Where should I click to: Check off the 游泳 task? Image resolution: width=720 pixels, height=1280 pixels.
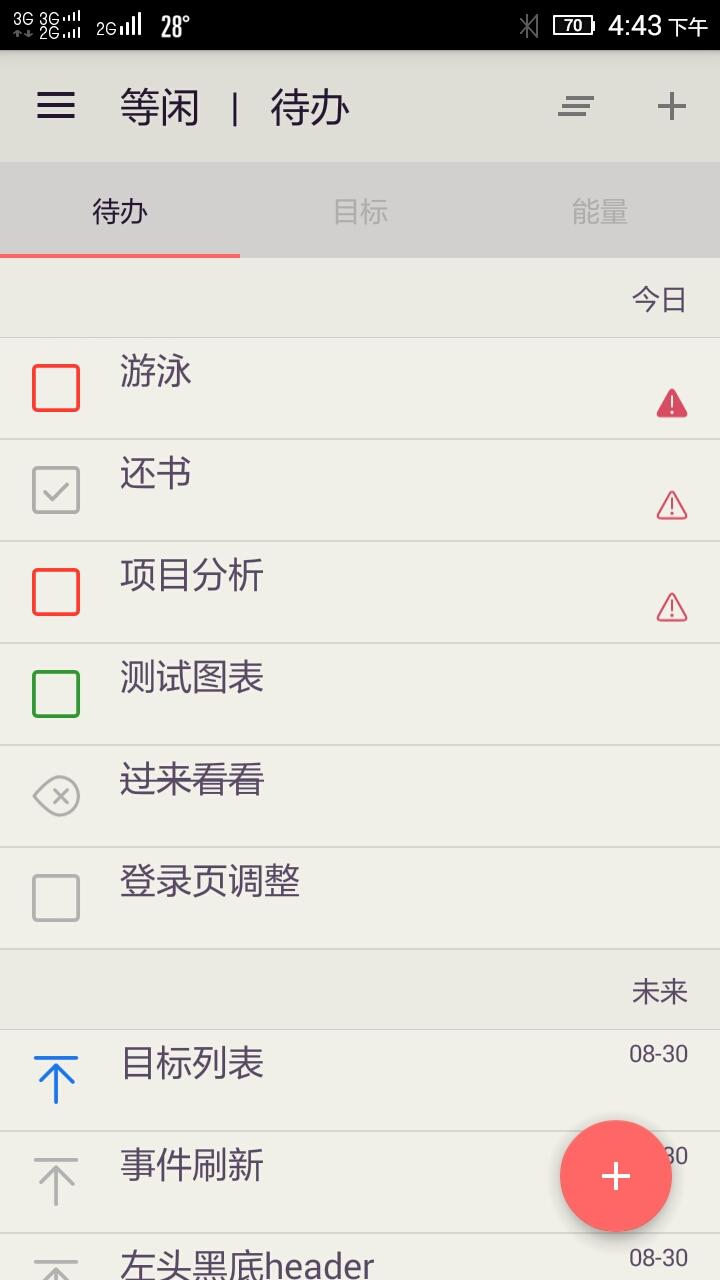click(56, 388)
